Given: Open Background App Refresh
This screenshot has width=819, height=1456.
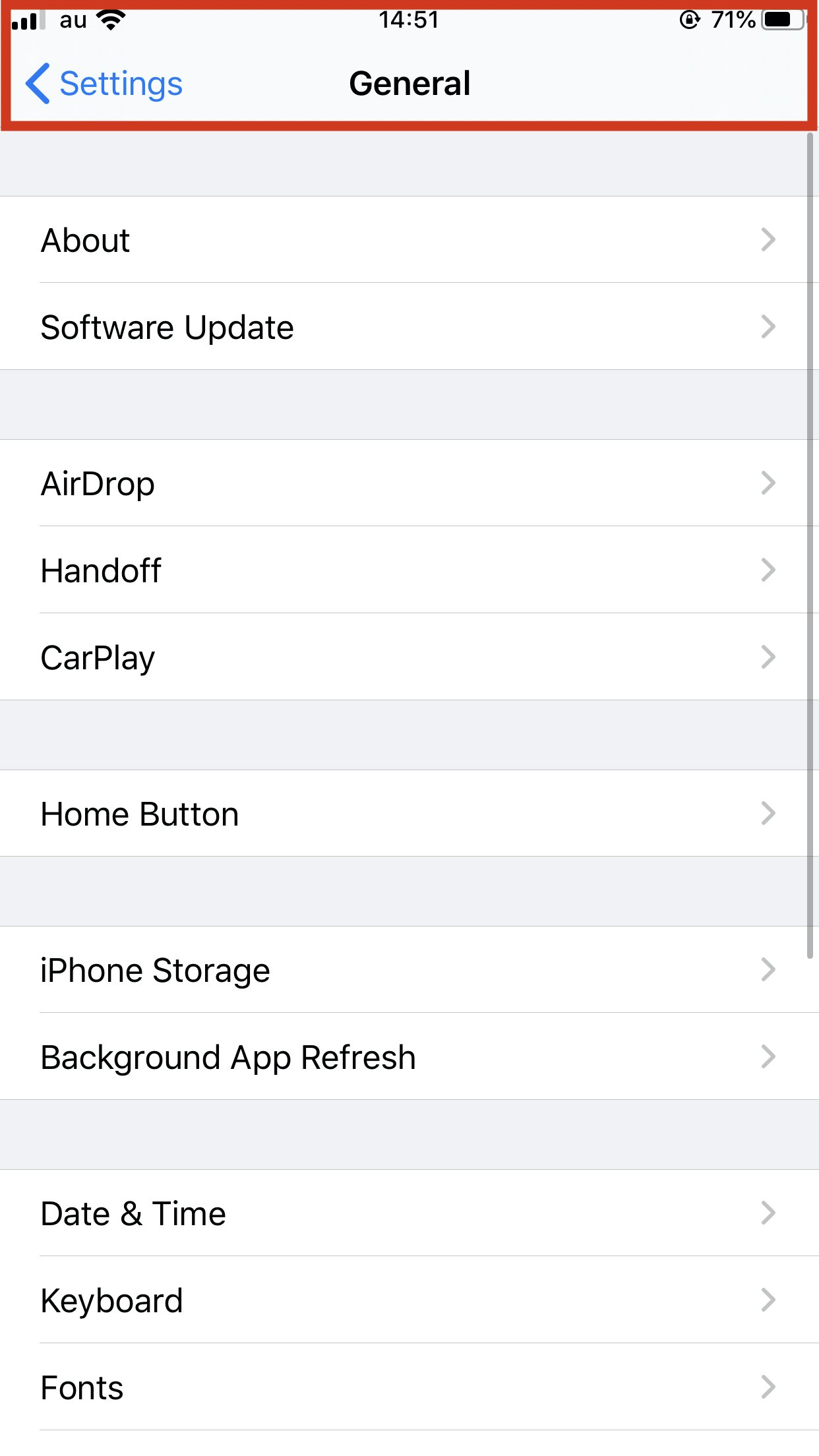Looking at the screenshot, I should pos(409,1057).
